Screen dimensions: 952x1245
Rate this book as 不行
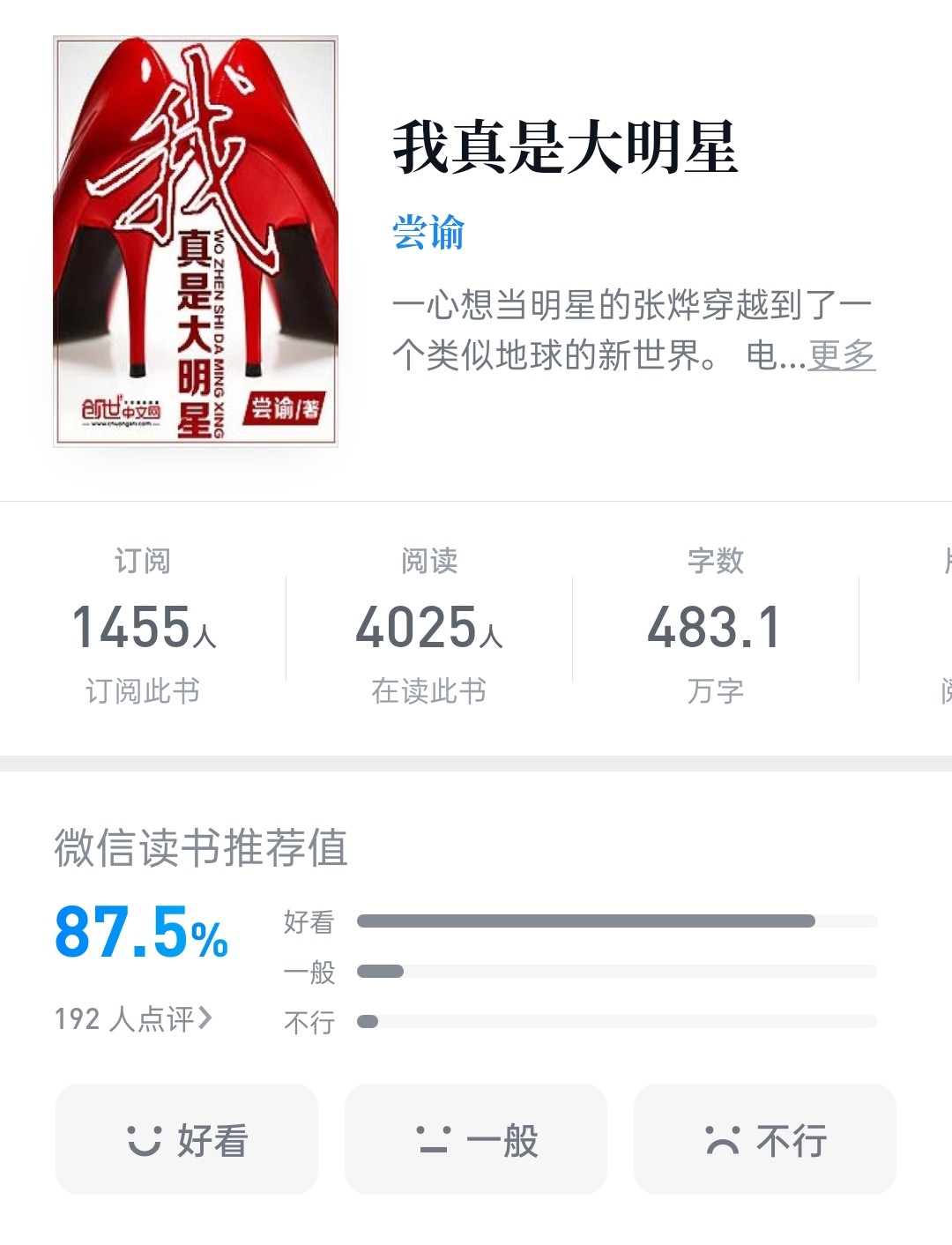[x=765, y=1139]
